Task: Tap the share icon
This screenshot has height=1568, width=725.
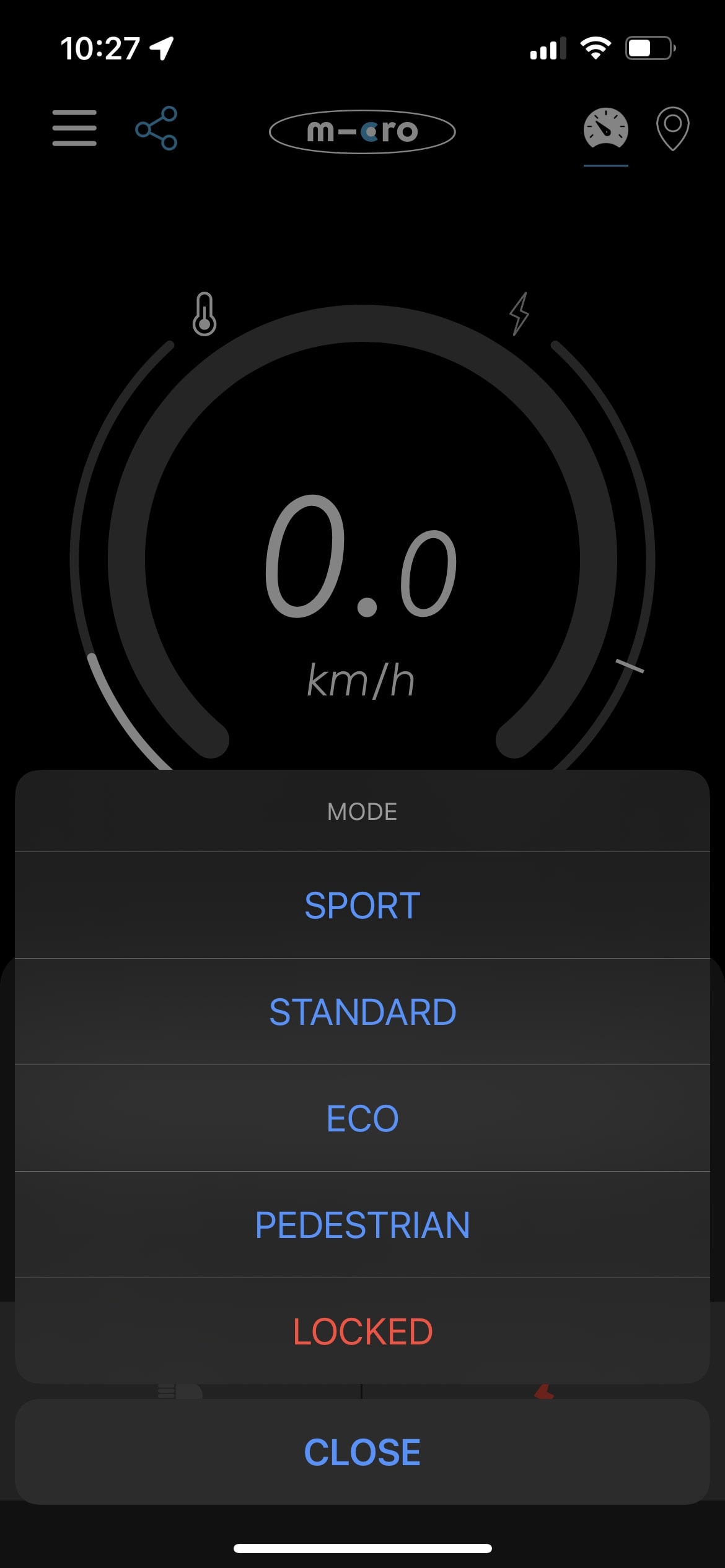Action: 156,128
